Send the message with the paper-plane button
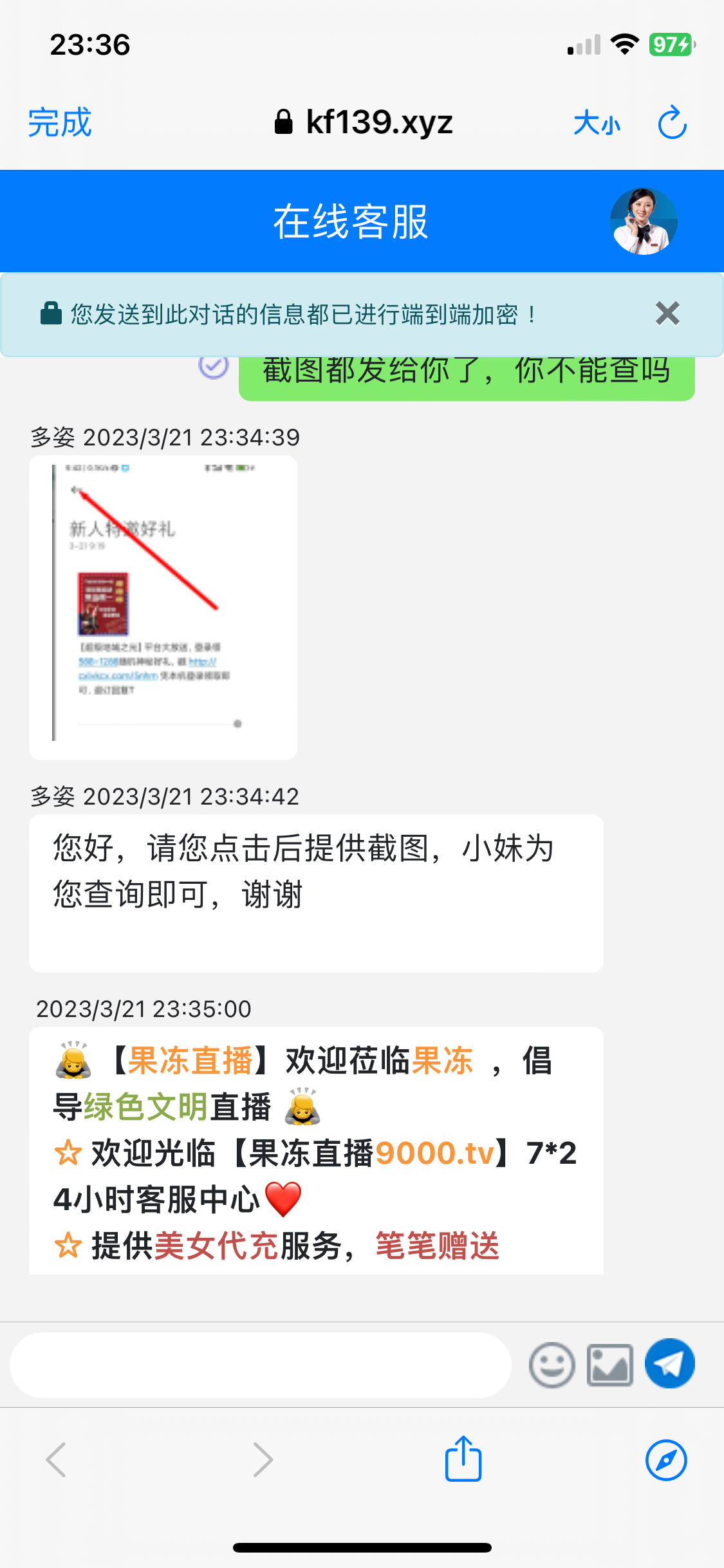The width and height of the screenshot is (724, 1568). (x=669, y=1363)
